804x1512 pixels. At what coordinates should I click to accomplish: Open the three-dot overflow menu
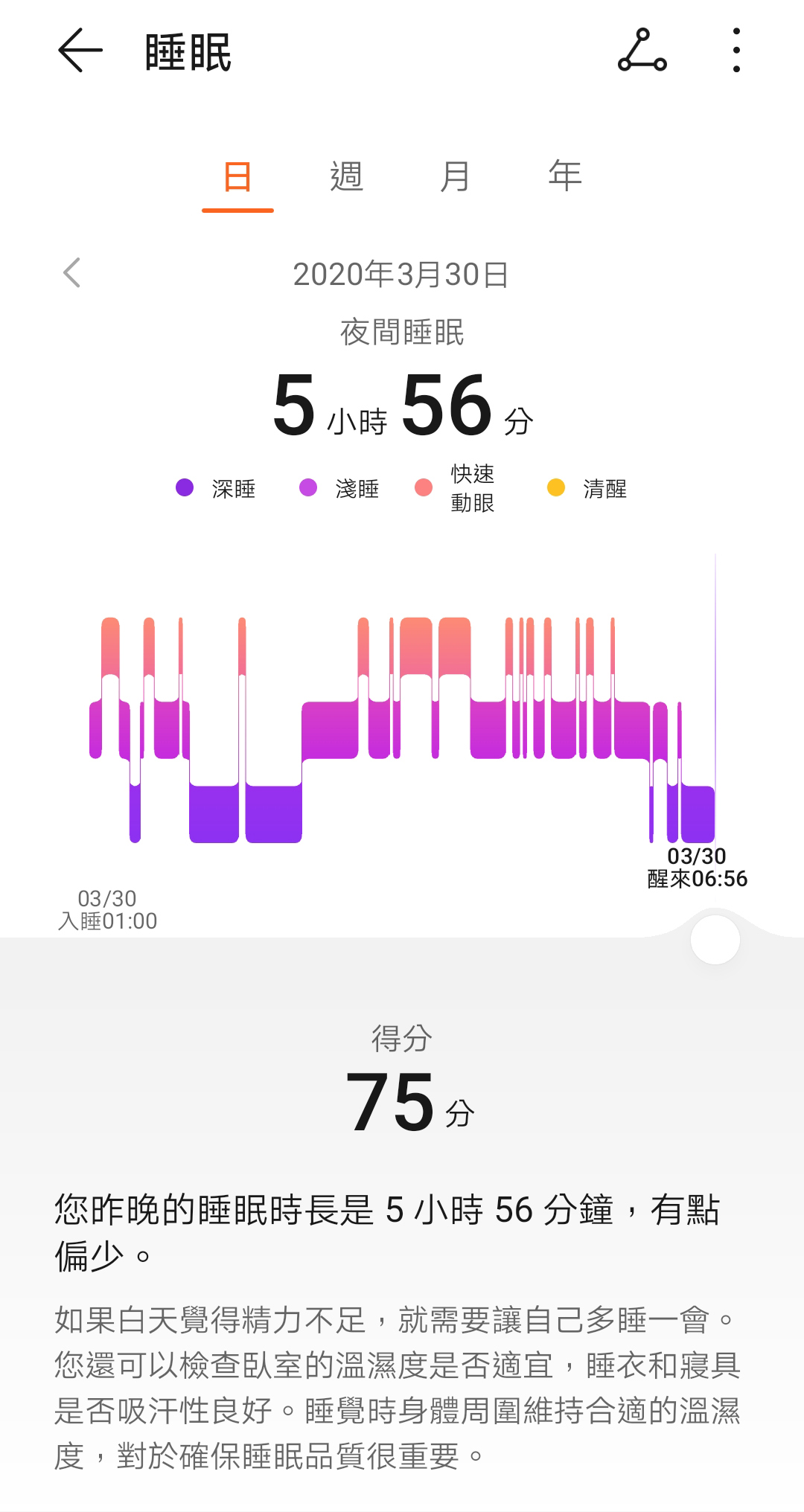coord(736,51)
